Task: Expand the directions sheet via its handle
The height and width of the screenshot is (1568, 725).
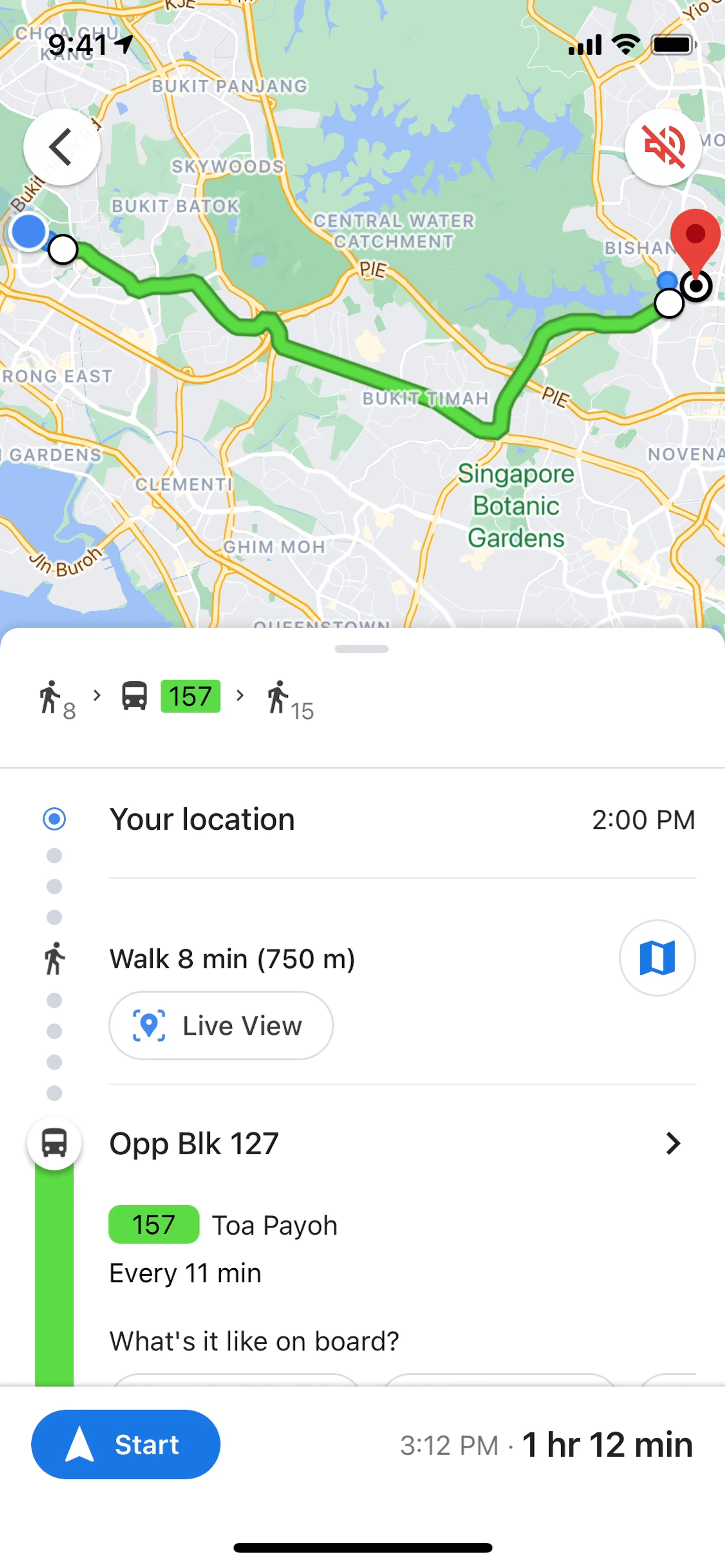Action: tap(362, 649)
